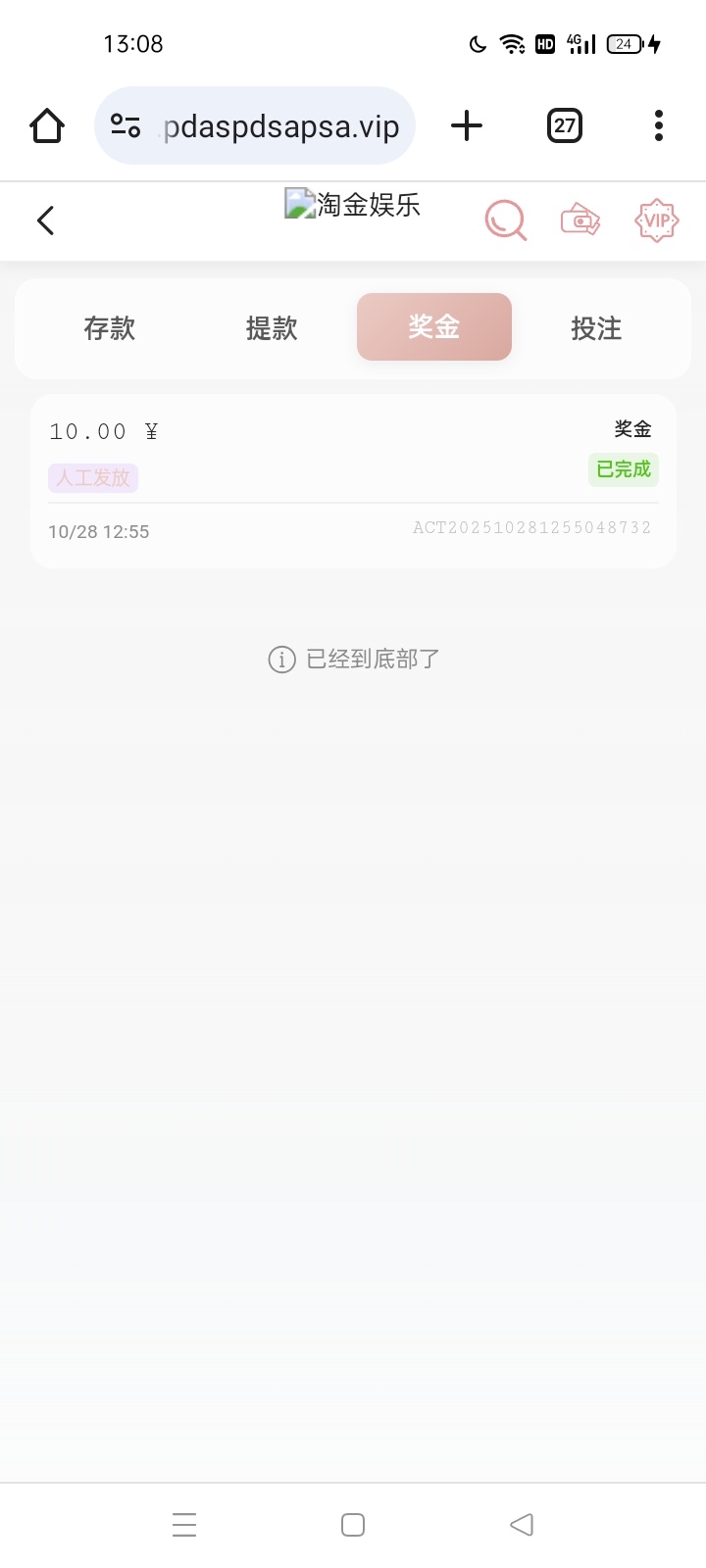Image resolution: width=706 pixels, height=1568 pixels.
Task: Open the browser overflow menu
Action: click(658, 125)
